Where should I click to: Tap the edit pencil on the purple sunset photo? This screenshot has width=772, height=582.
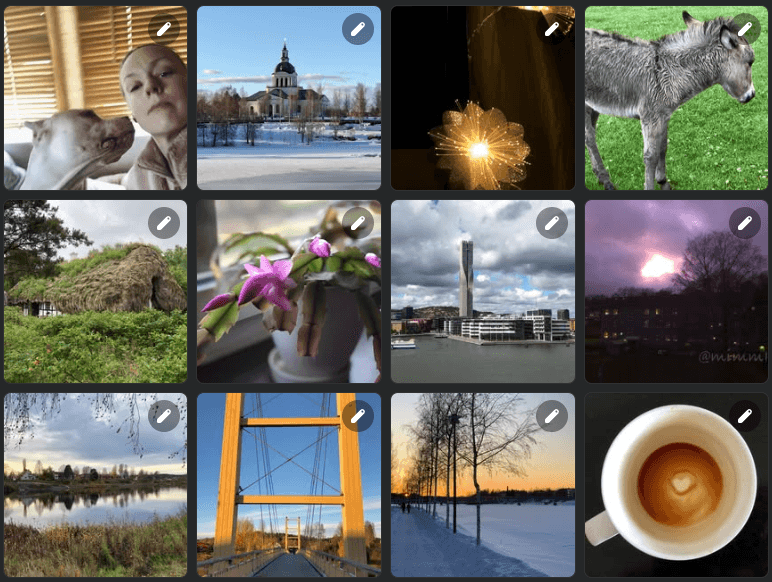pos(745,222)
